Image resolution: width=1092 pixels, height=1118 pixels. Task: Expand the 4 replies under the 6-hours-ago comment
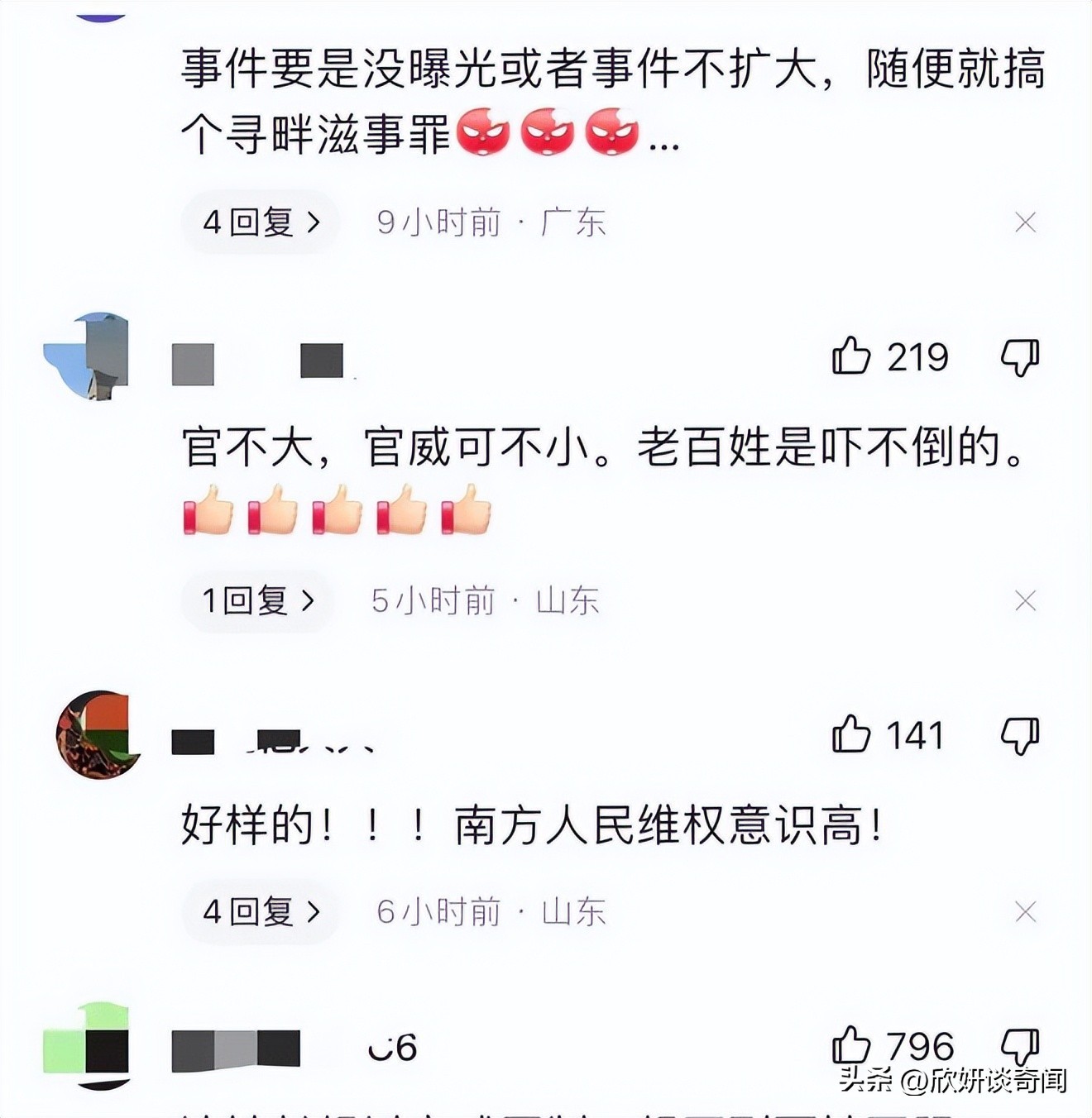pos(260,911)
